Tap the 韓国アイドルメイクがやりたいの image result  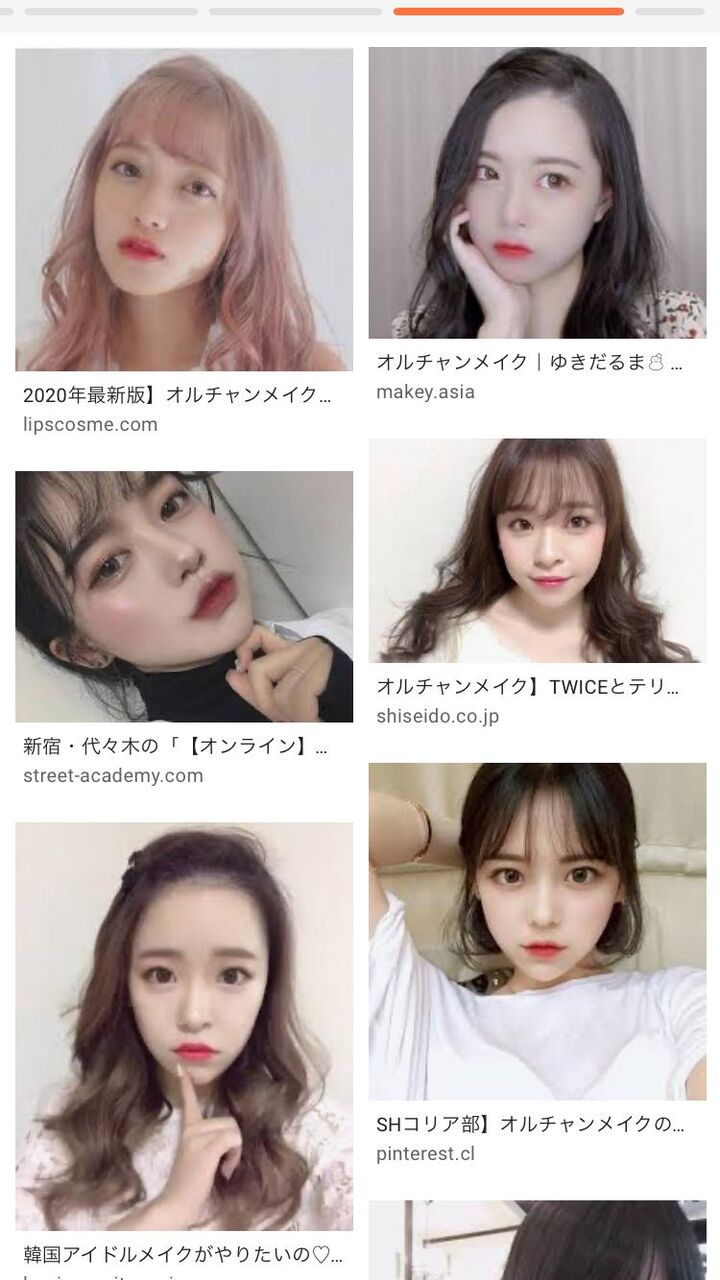pyautogui.click(x=184, y=1026)
